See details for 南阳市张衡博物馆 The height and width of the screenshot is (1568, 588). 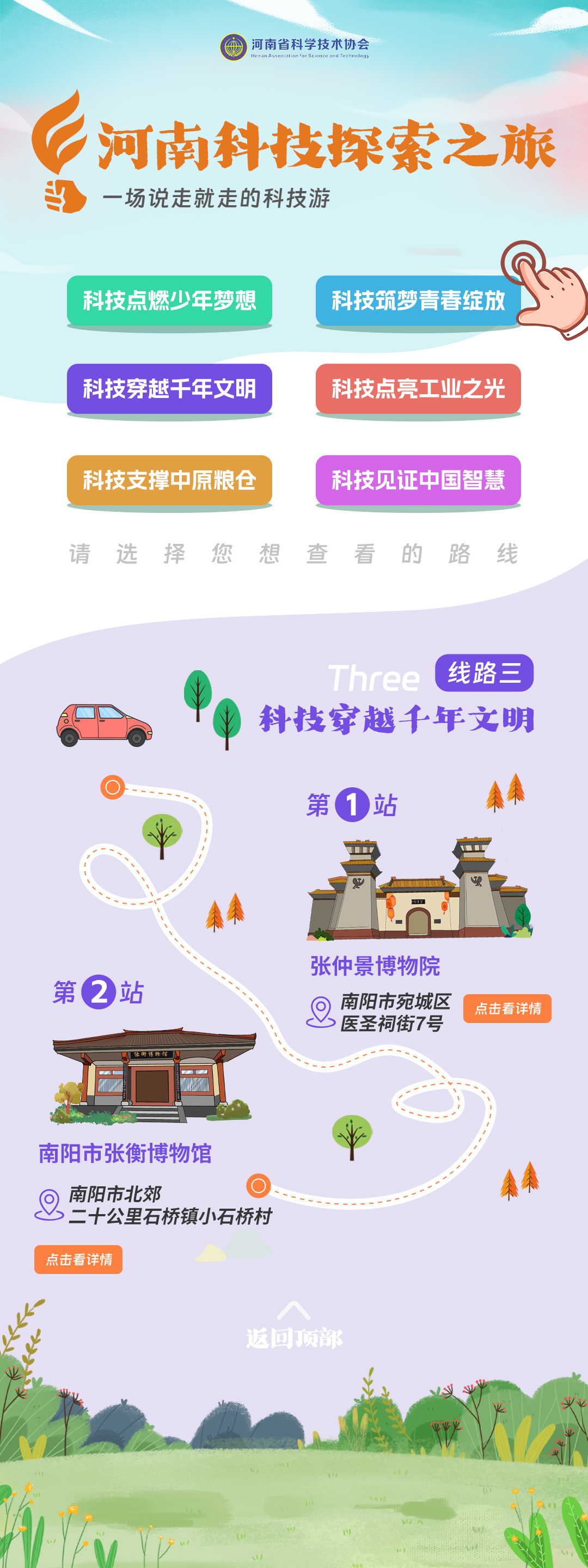click(78, 1259)
